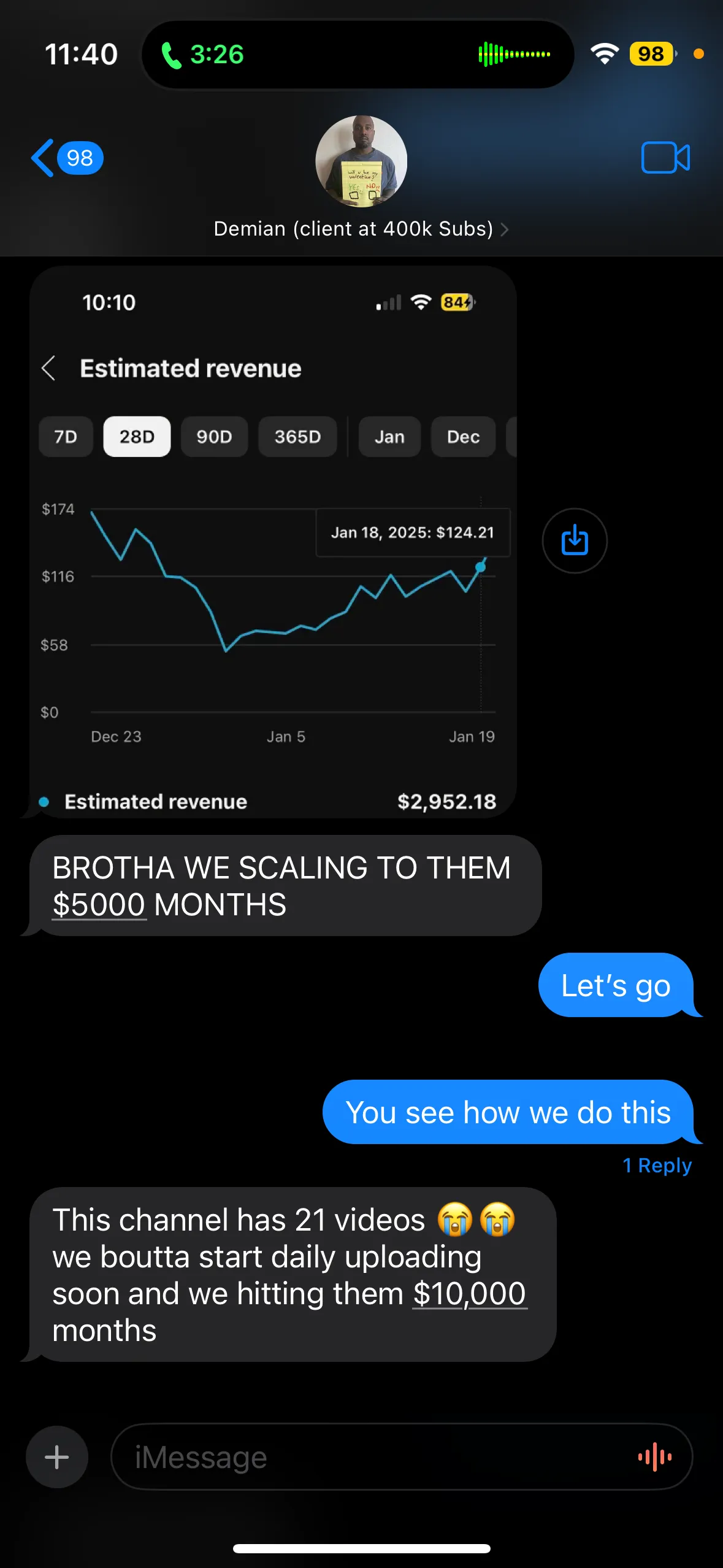
Task: Start a FaceTime video call
Action: [665, 158]
